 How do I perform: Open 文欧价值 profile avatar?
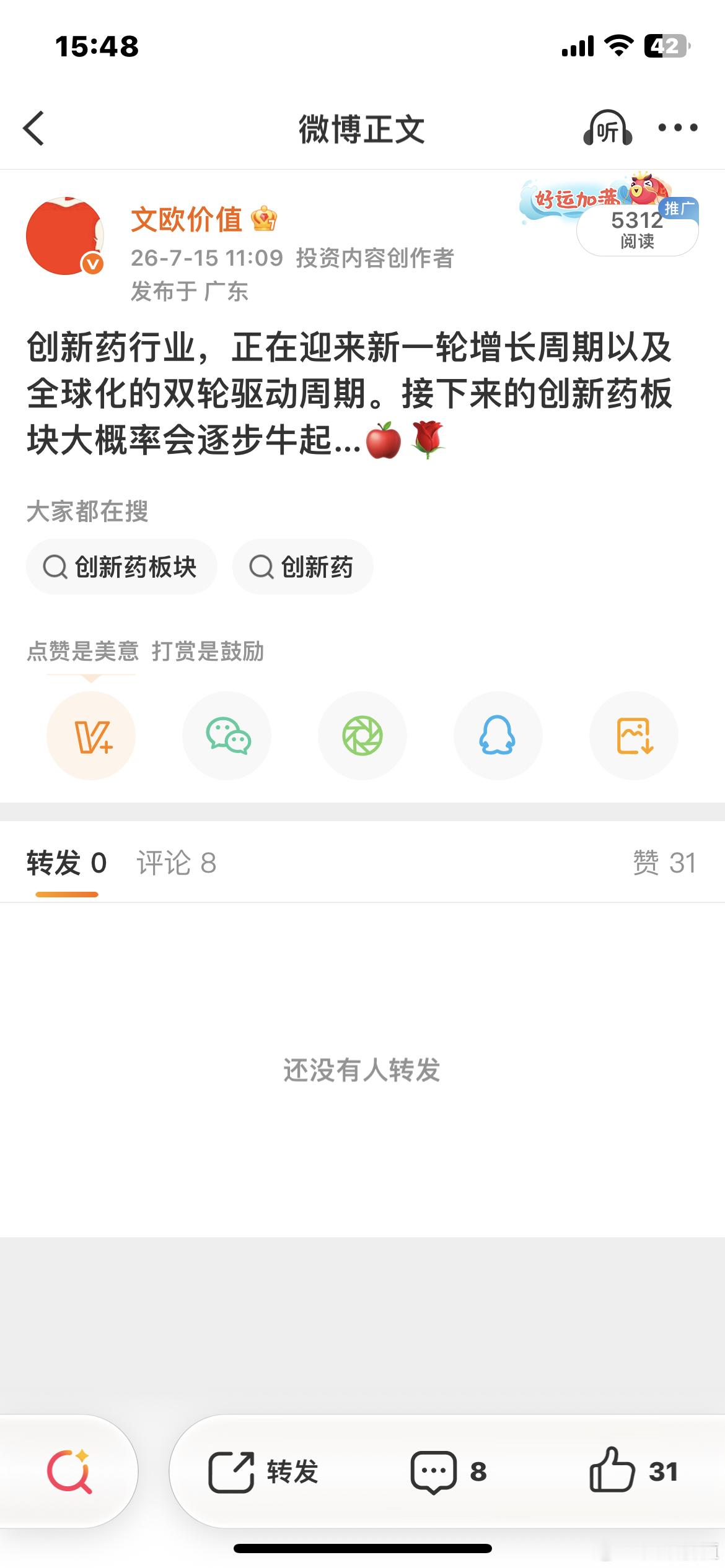(65, 236)
